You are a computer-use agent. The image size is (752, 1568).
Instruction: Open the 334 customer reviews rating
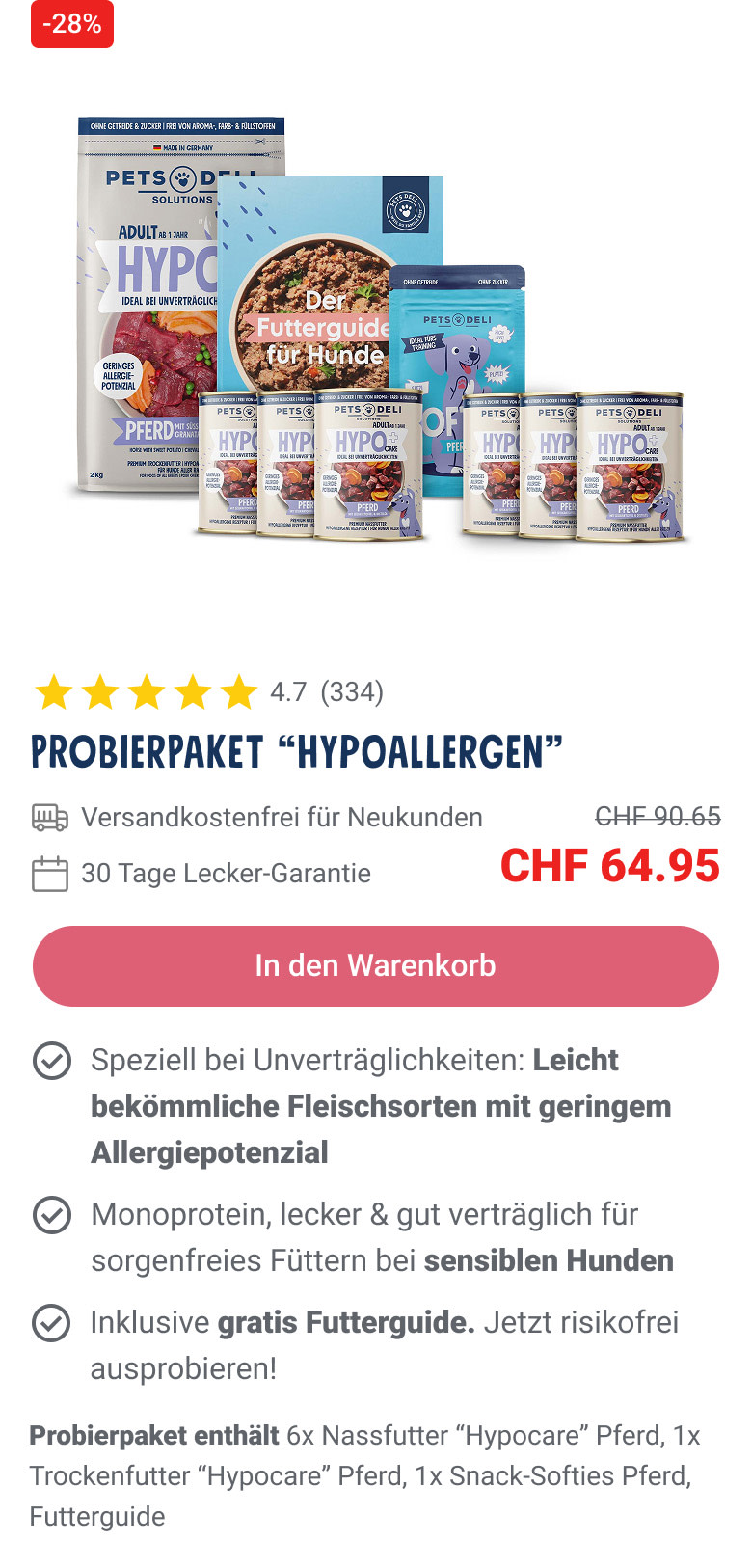(208, 691)
